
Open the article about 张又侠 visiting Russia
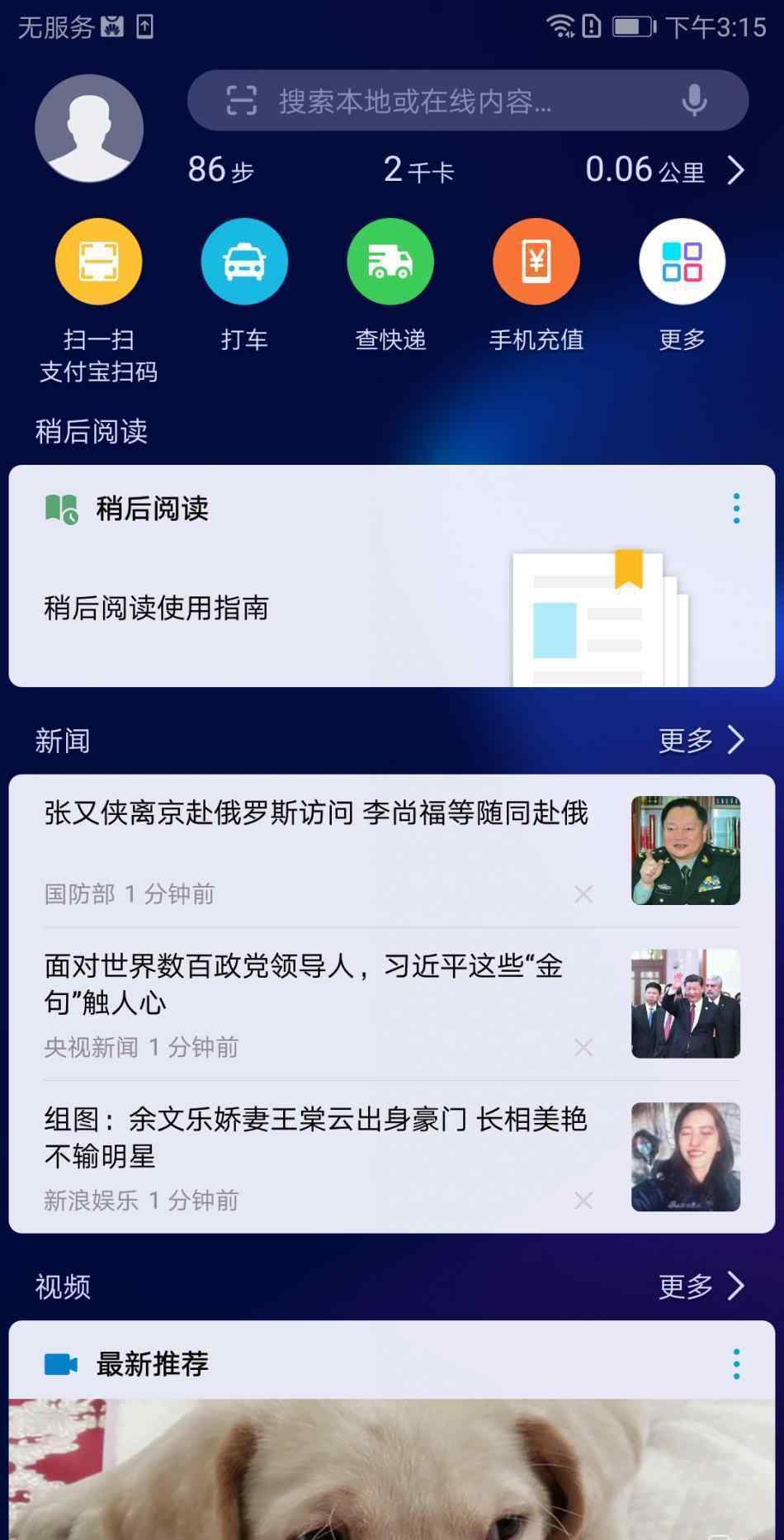316,814
